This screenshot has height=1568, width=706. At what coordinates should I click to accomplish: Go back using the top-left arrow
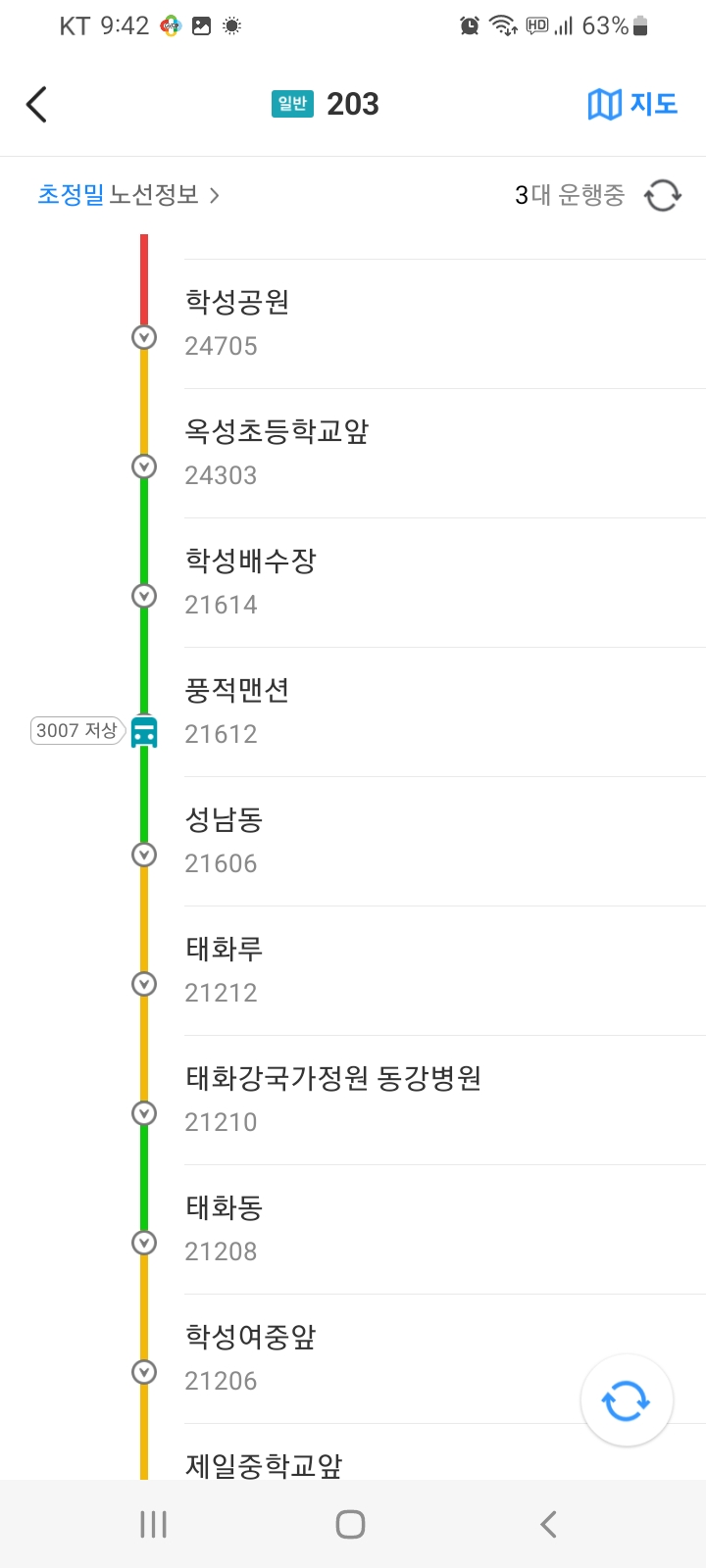pos(37,104)
